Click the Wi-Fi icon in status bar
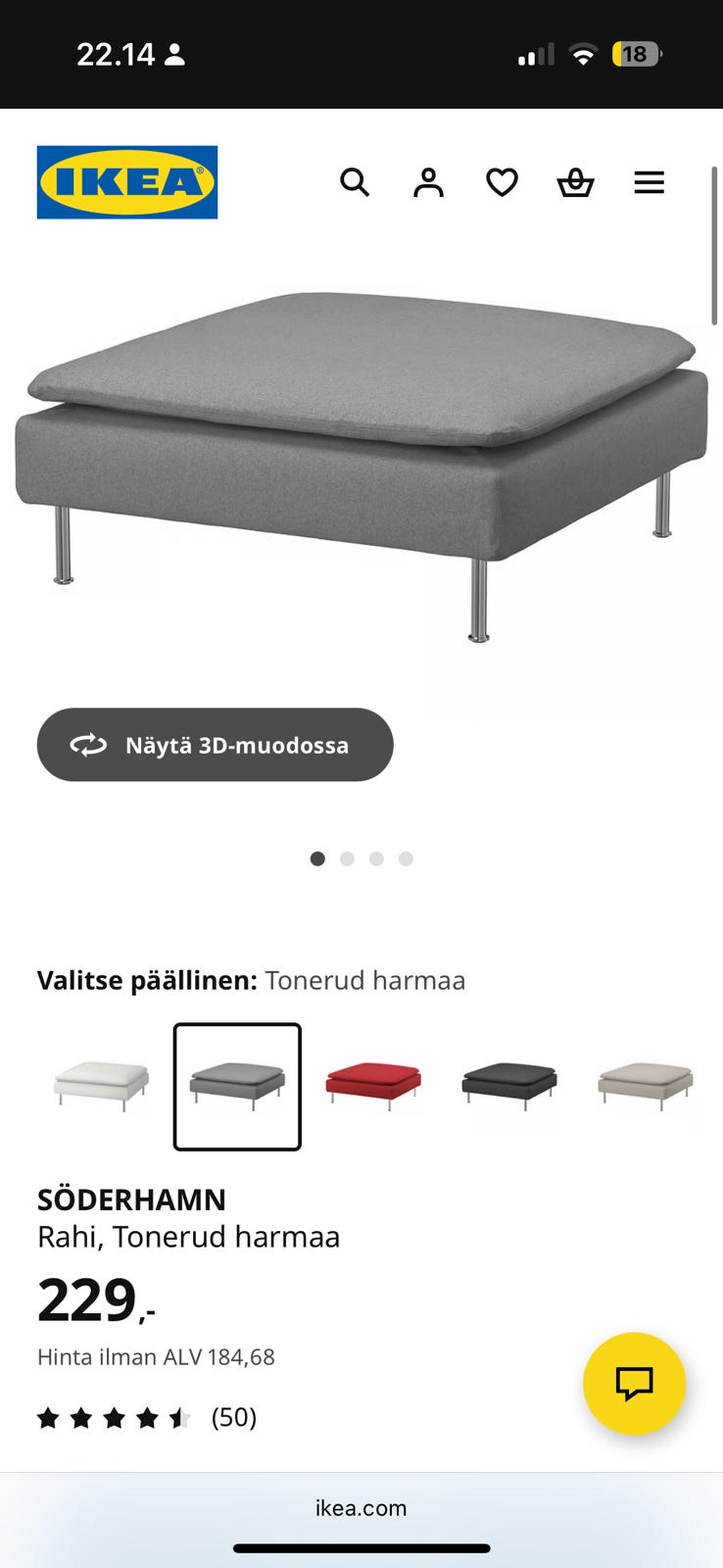Screen dimensions: 723x1568 pos(583,54)
